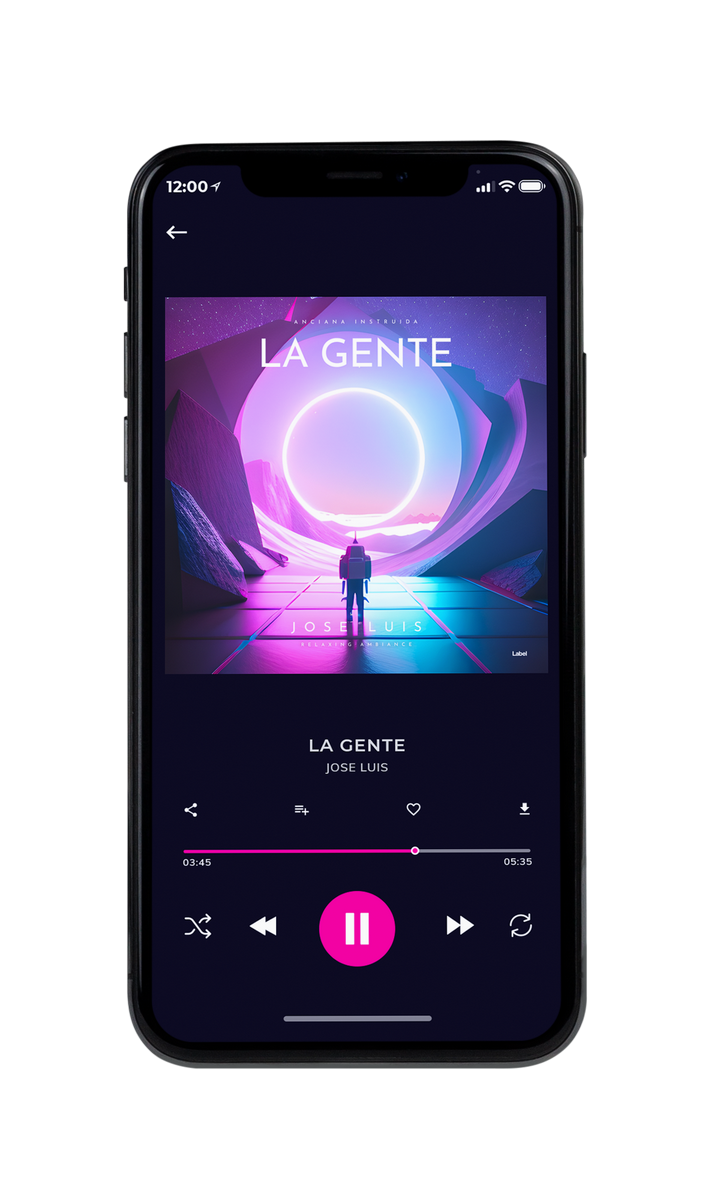Toggle repeat for playback
The width and height of the screenshot is (720, 1200).
pyautogui.click(x=520, y=926)
